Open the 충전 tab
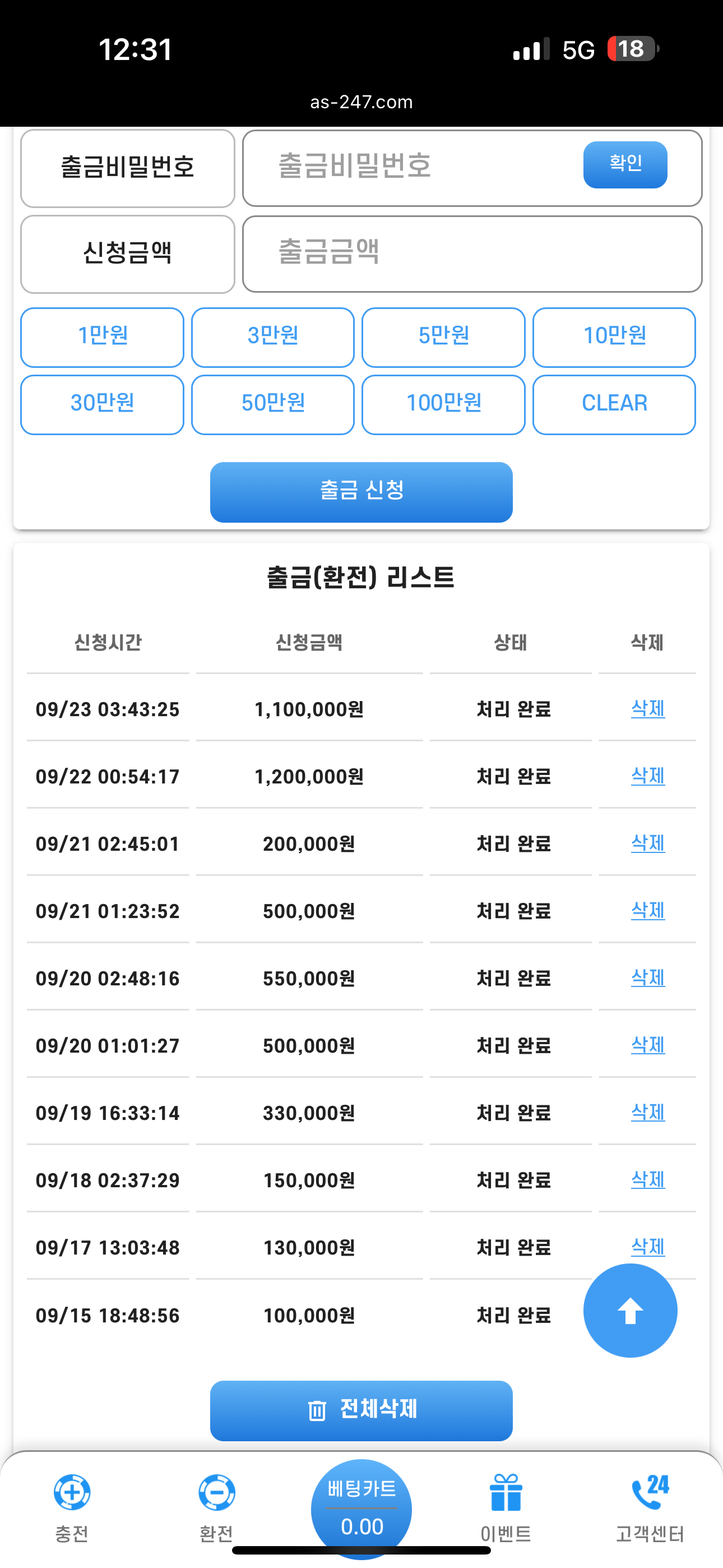723x1568 pixels. point(72,1509)
